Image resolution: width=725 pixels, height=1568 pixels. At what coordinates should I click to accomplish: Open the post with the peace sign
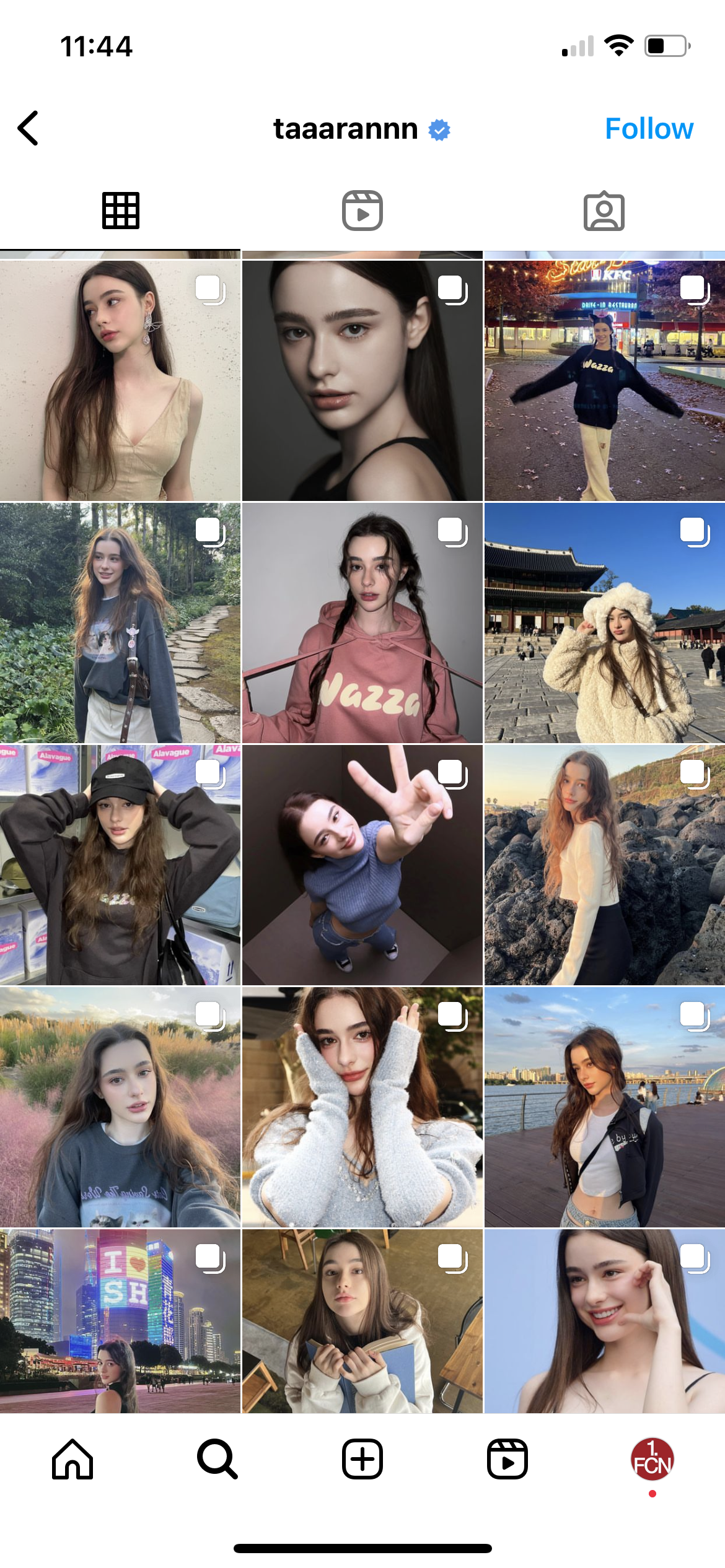pos(362,865)
